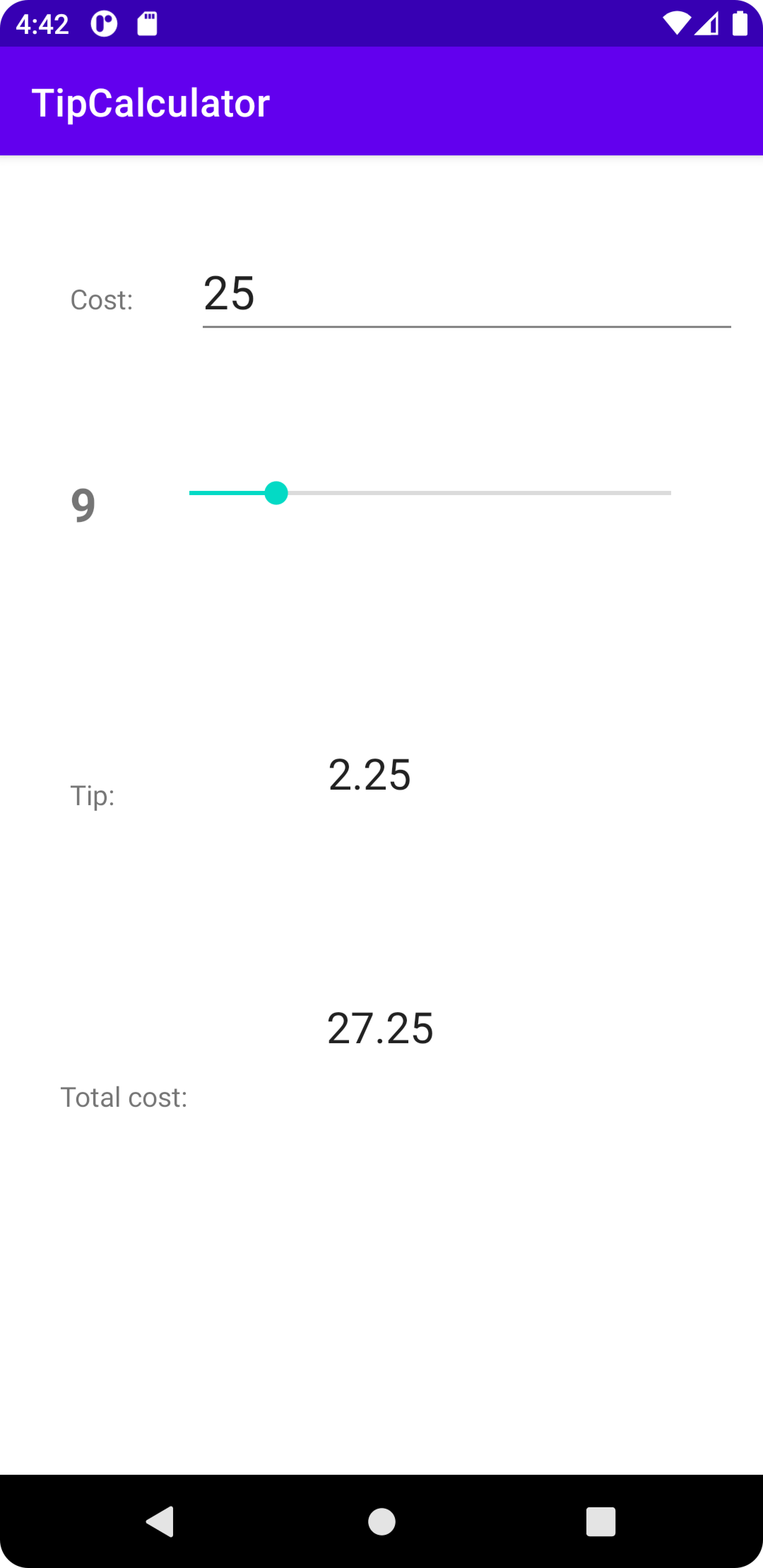Image resolution: width=763 pixels, height=1568 pixels.
Task: Select the TipCalculator title in the app bar
Action: 152,101
